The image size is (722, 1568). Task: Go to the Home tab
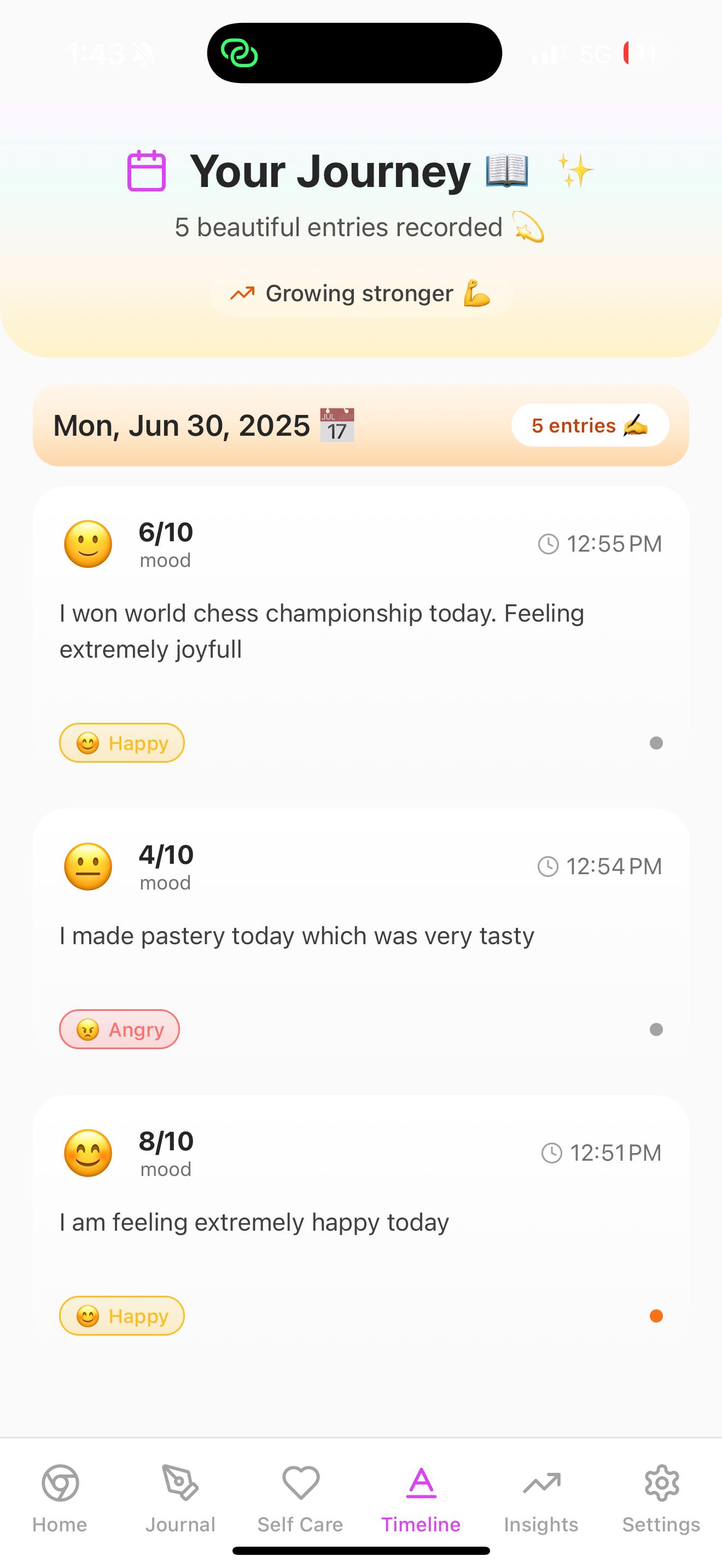click(x=60, y=1498)
